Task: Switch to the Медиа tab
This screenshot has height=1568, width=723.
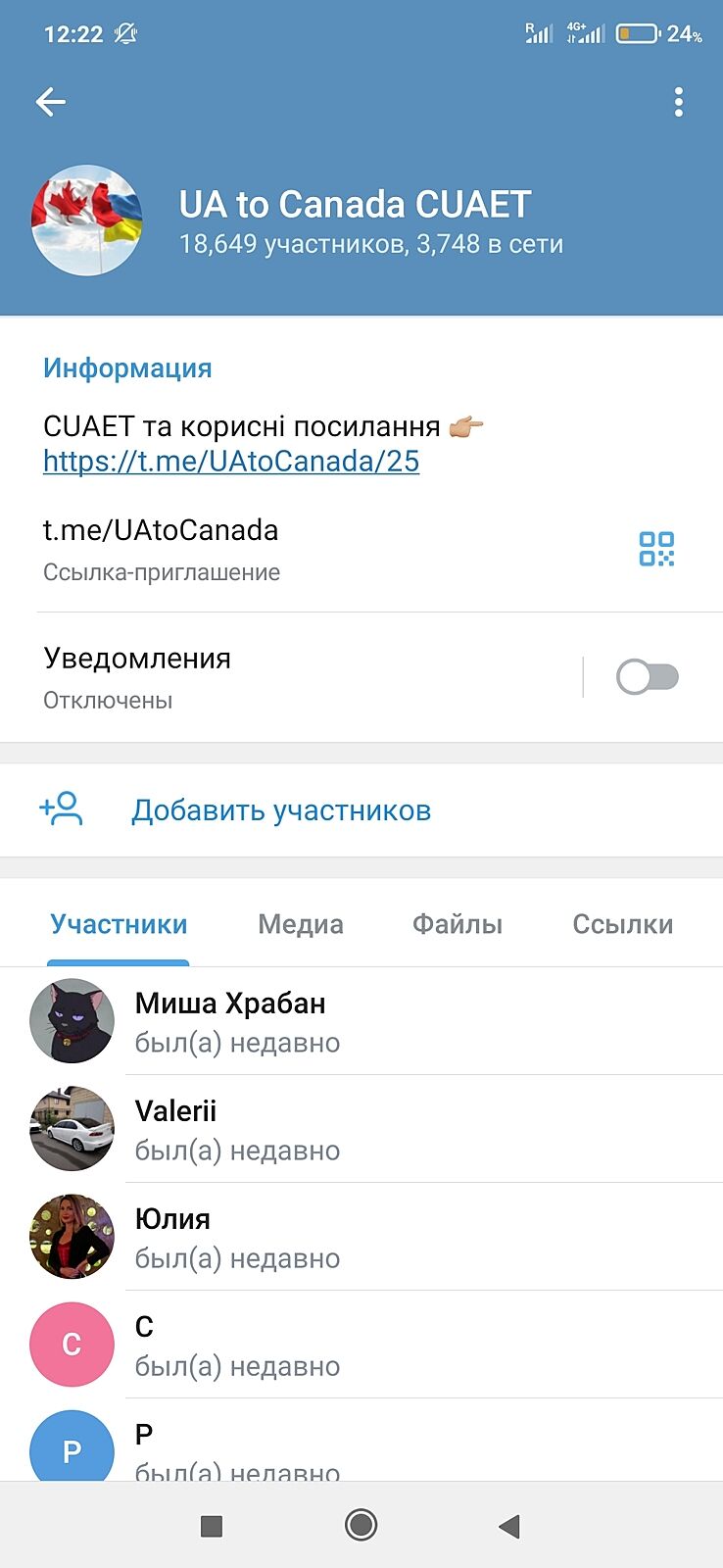Action: (x=301, y=924)
